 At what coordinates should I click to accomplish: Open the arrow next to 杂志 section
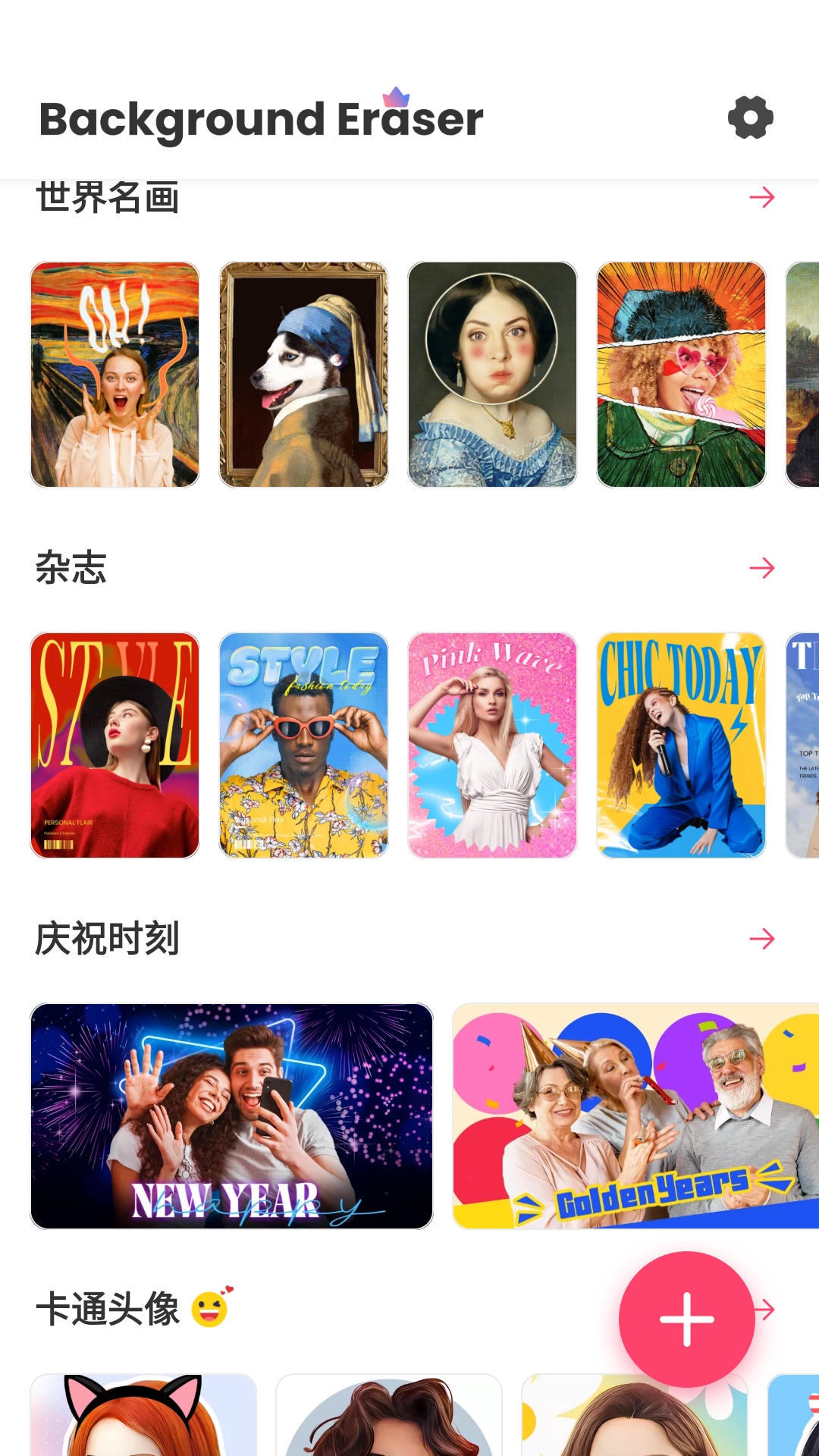[x=763, y=567]
